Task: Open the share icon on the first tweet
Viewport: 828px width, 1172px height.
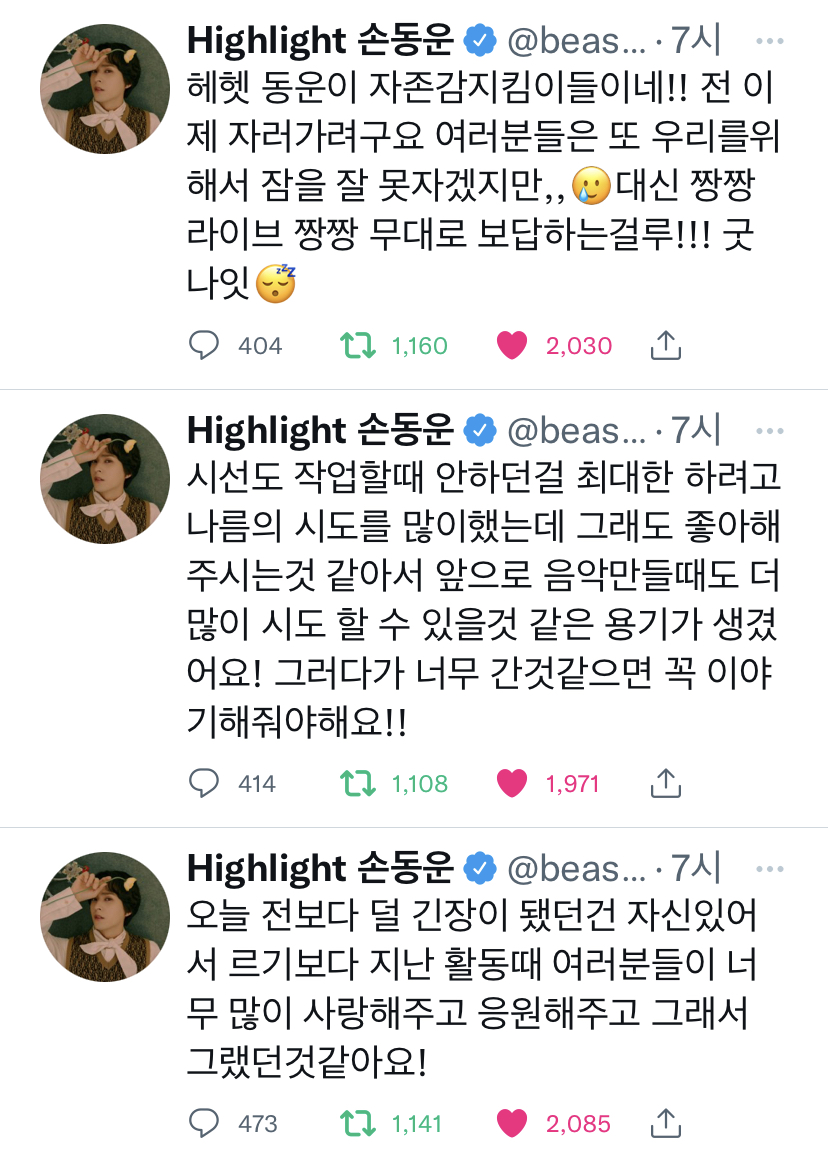Action: tap(665, 344)
